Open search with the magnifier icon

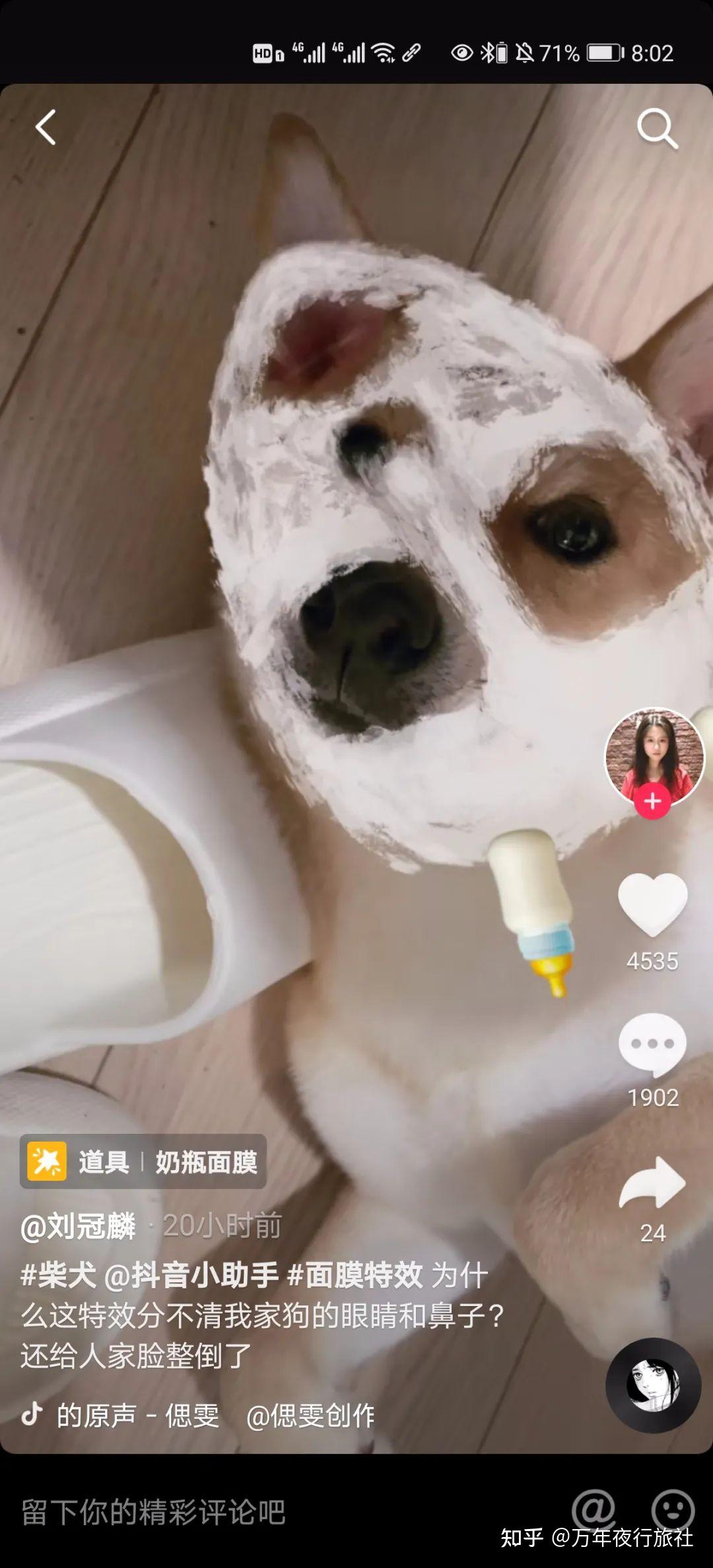(x=657, y=128)
